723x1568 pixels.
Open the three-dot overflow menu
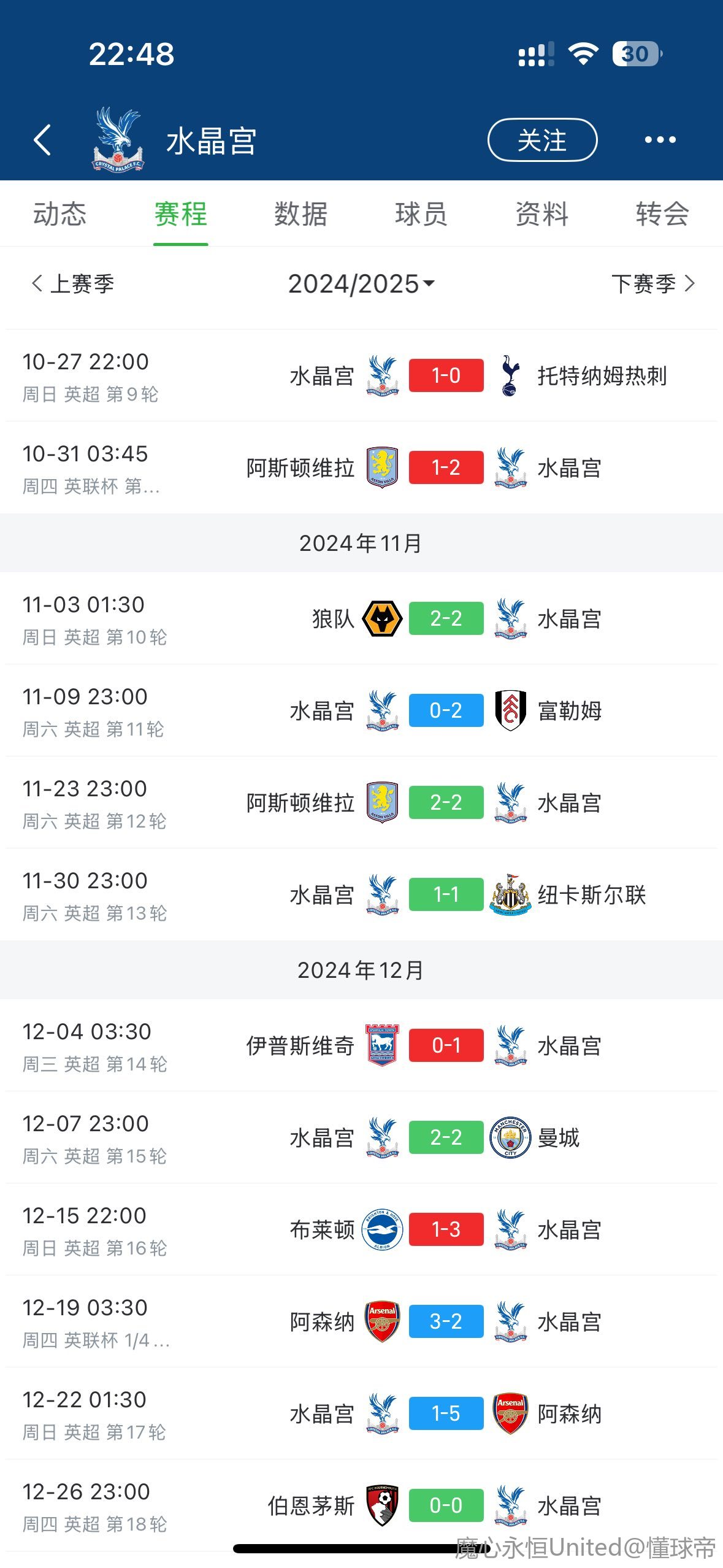click(x=660, y=140)
